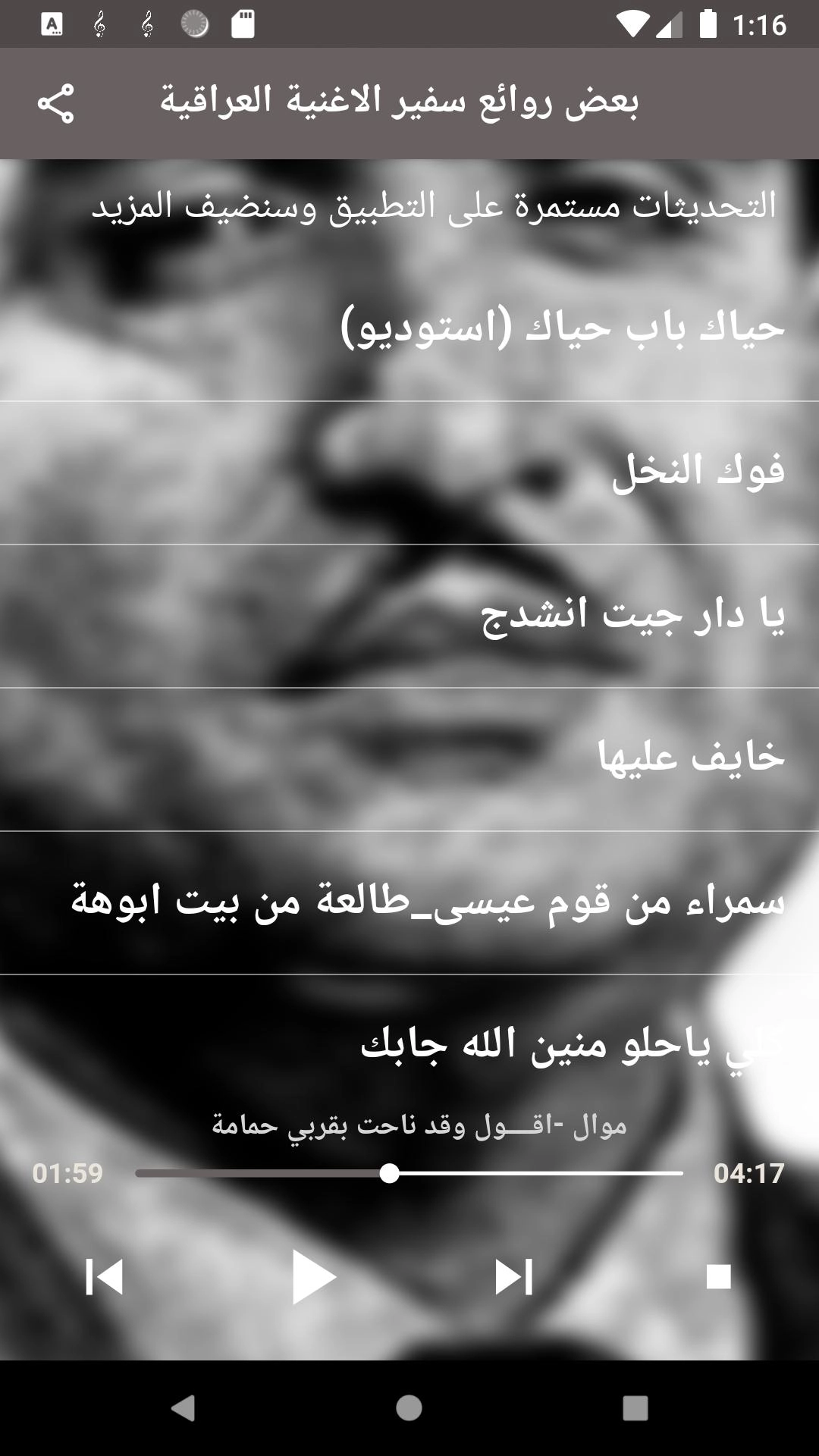Screen dimensions: 819x1456
Task: Go to the home screen
Action: pos(409,1408)
